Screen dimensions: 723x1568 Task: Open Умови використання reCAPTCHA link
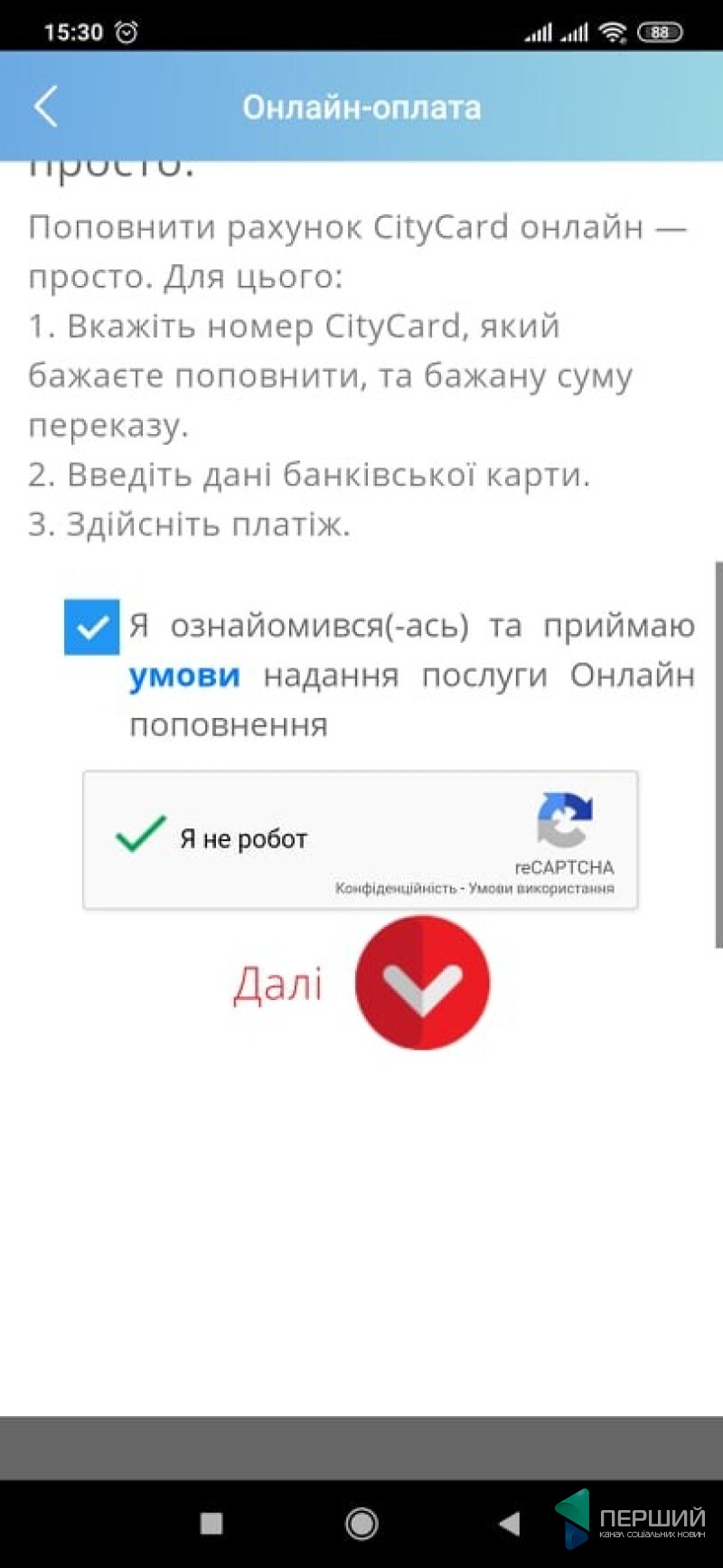pos(541,889)
